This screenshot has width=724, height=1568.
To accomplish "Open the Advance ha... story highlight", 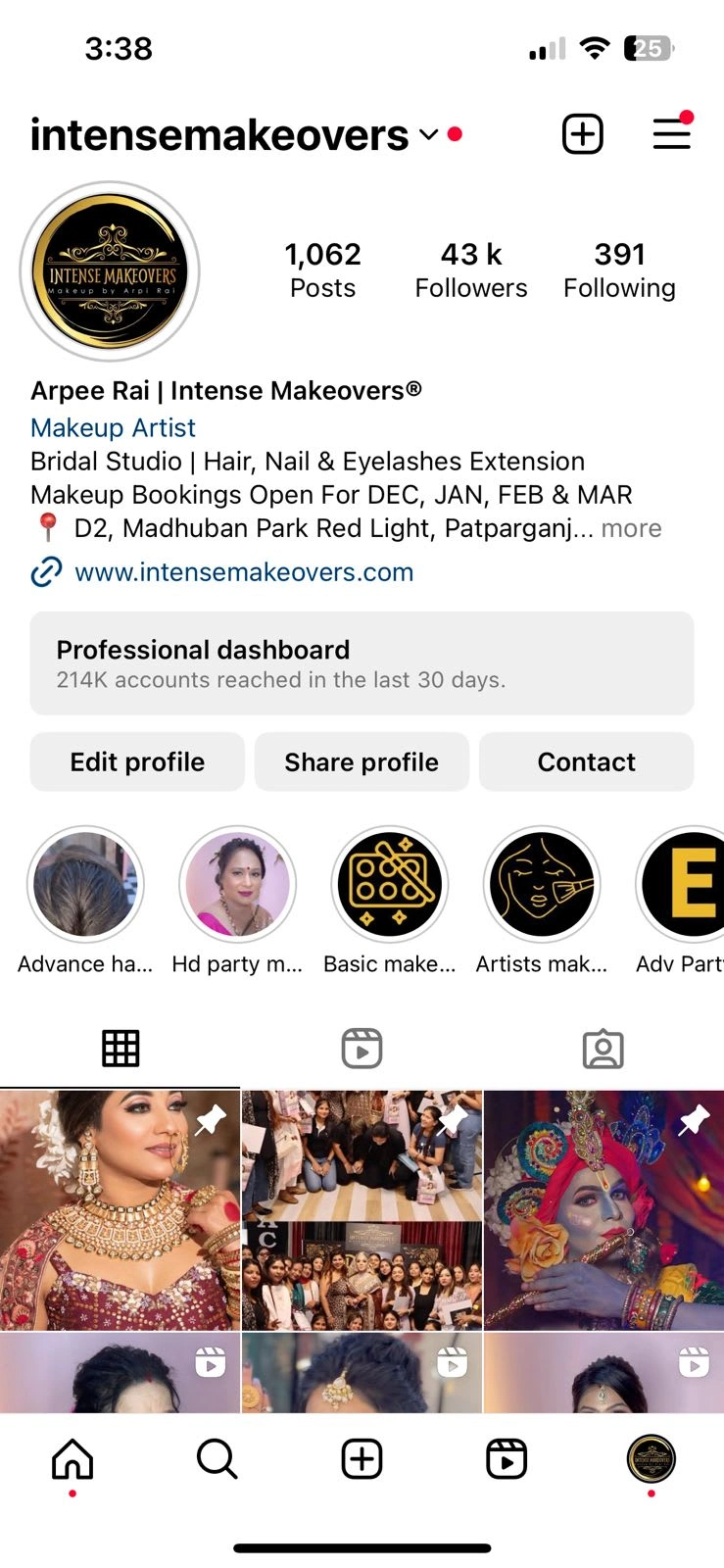I will pyautogui.click(x=85, y=884).
